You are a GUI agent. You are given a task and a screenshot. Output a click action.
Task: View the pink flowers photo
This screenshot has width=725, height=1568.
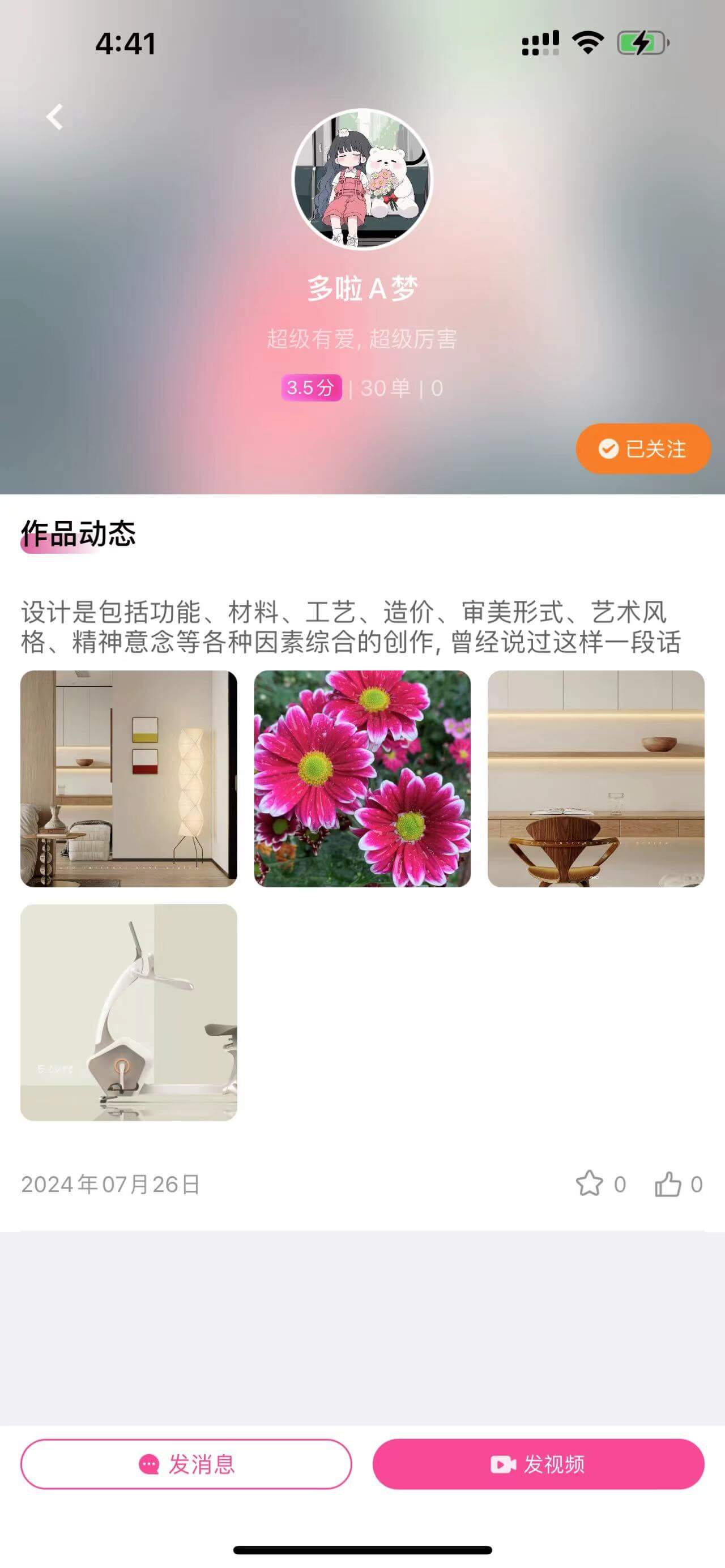point(362,779)
